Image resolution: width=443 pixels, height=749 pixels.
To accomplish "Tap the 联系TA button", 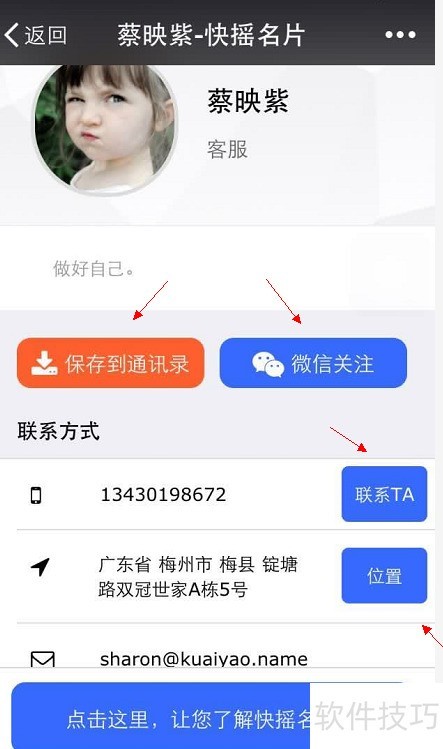I will click(x=384, y=494).
